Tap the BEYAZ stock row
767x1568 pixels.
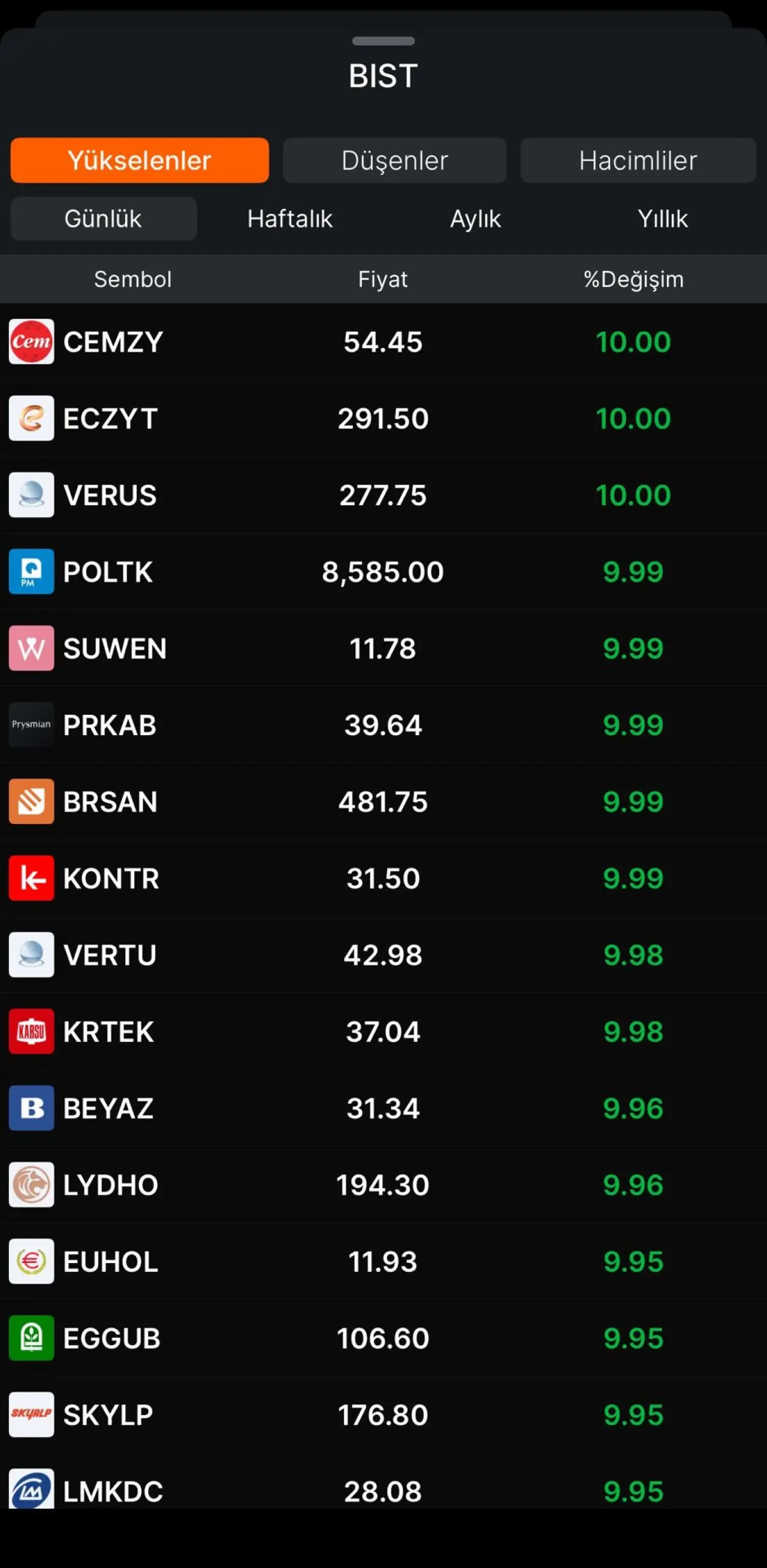tap(383, 1109)
